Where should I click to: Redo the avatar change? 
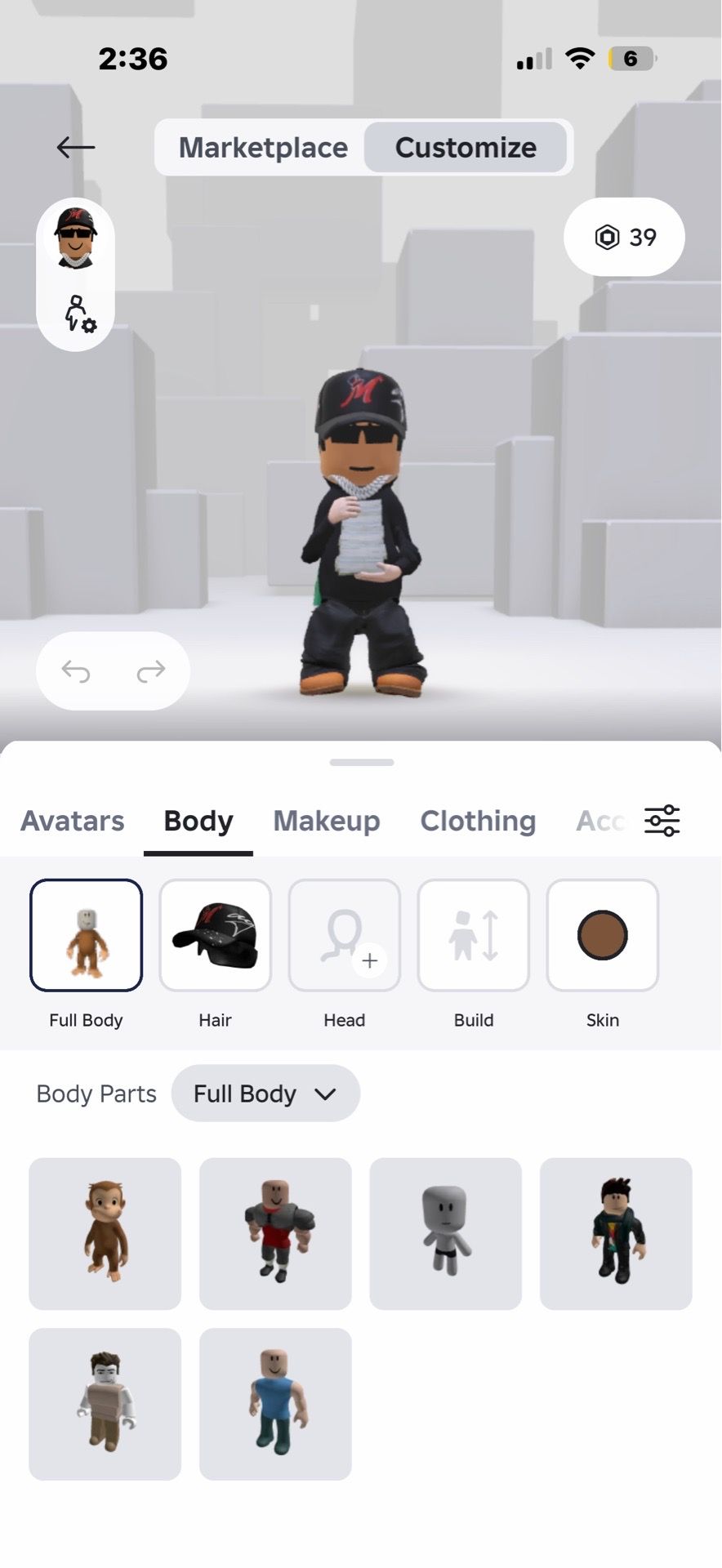point(151,671)
